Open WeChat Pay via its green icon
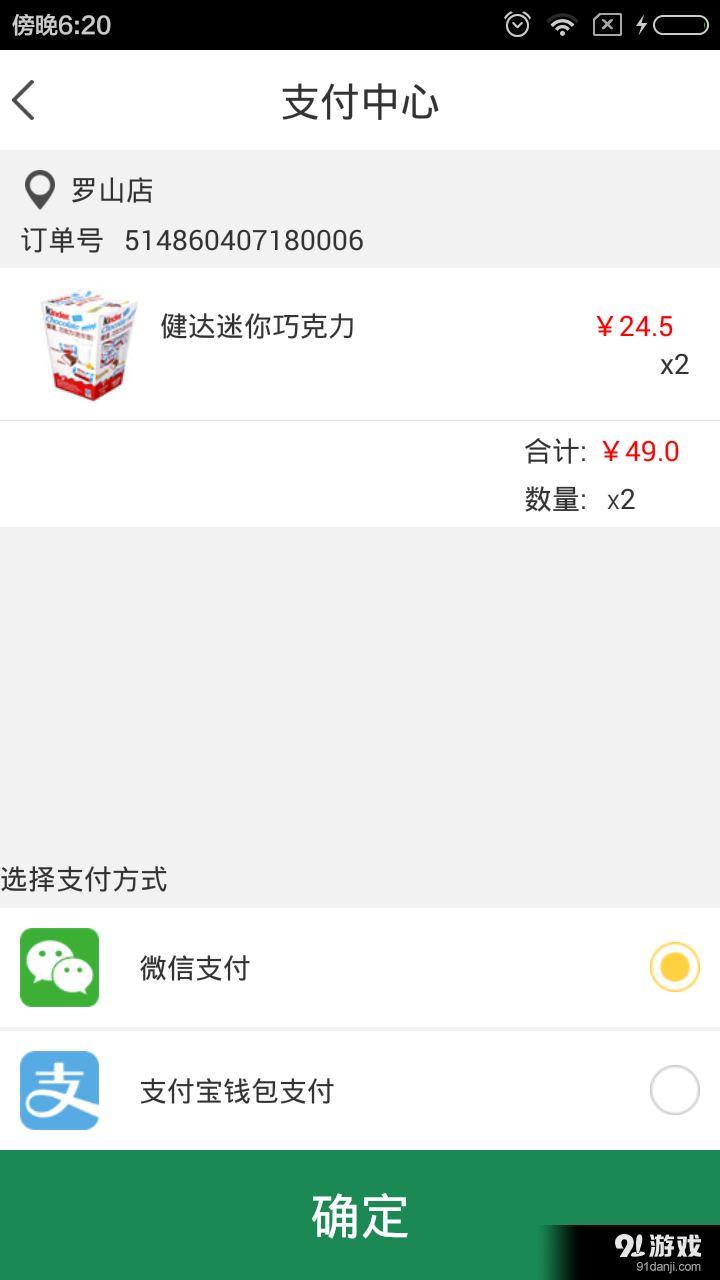 tap(59, 967)
